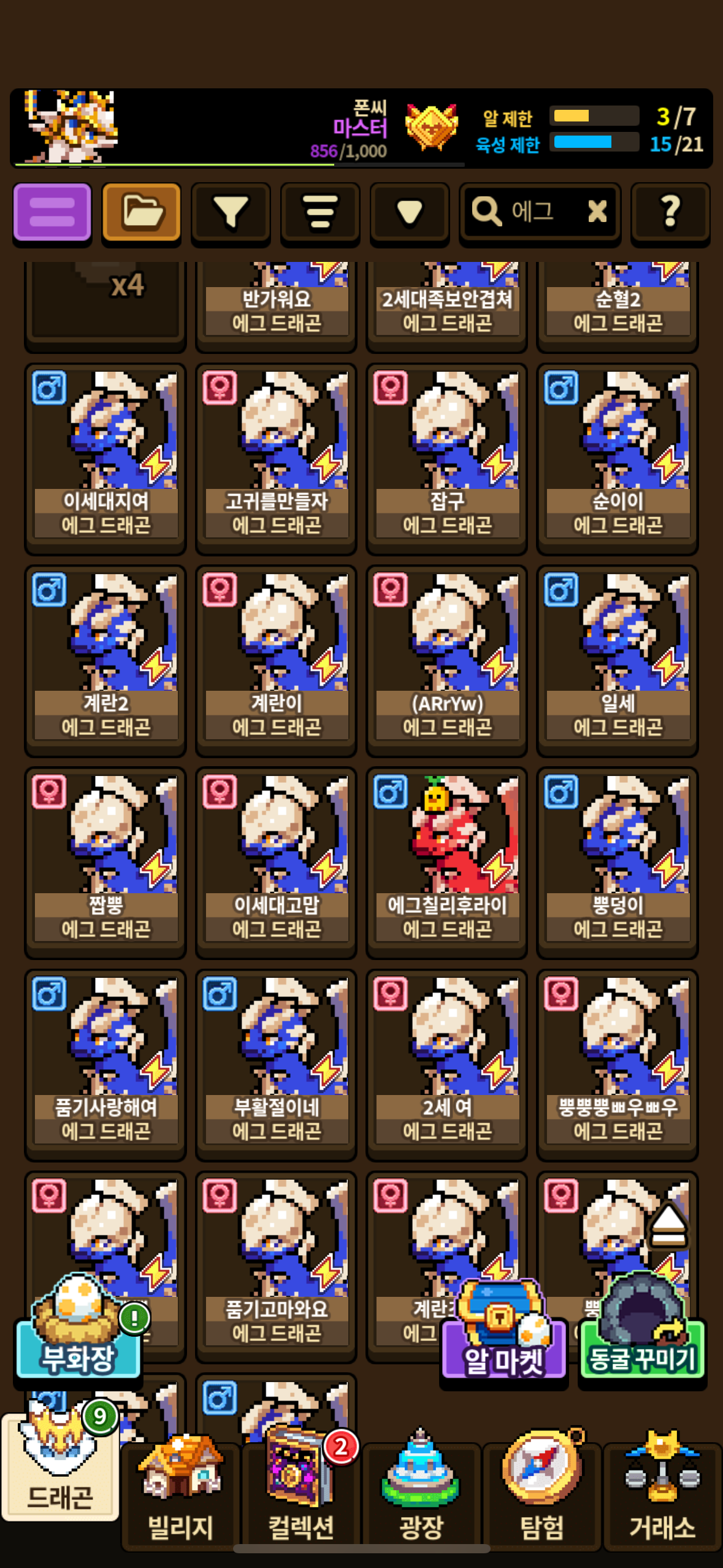Screen dimensions: 723x1568
Task: Open the question mark help
Action: pyautogui.click(x=670, y=212)
